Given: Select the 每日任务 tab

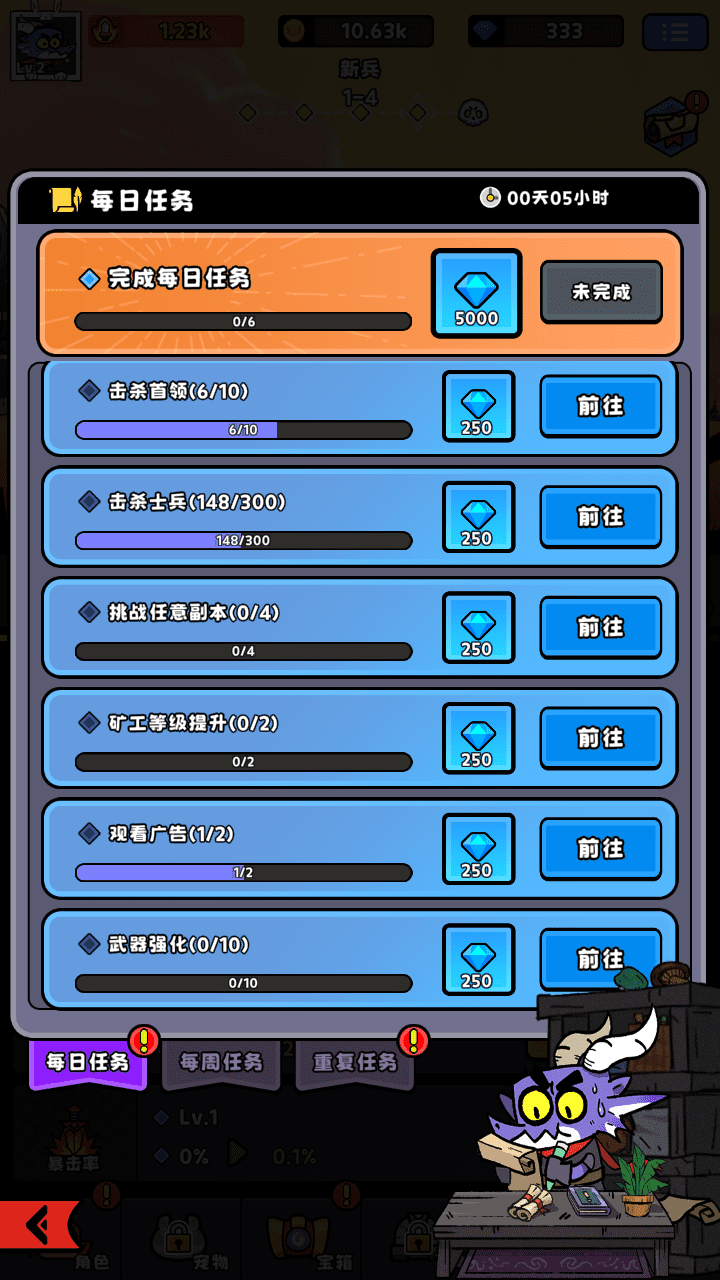Looking at the screenshot, I should click(88, 1062).
